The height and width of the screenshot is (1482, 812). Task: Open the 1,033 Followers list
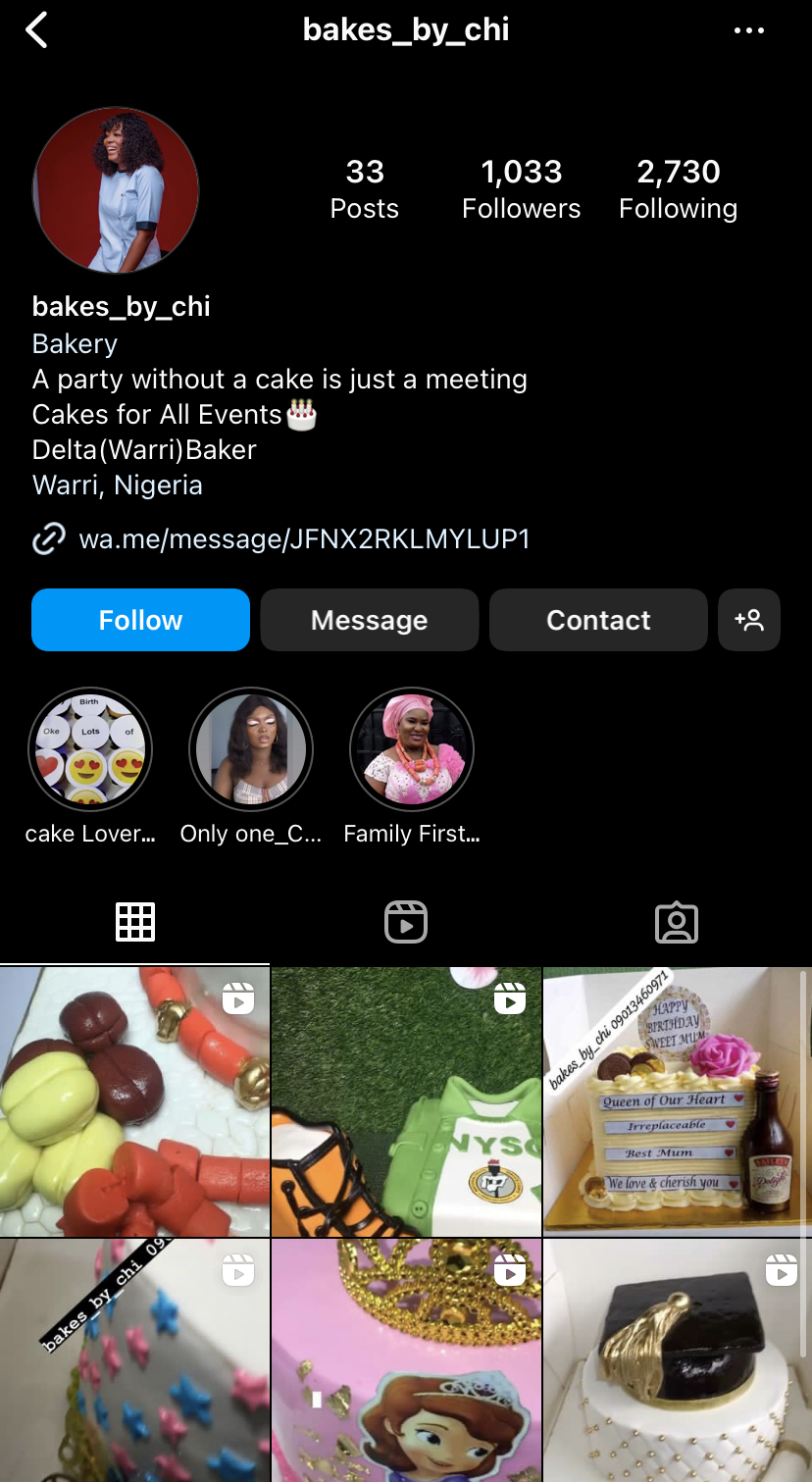(x=521, y=189)
